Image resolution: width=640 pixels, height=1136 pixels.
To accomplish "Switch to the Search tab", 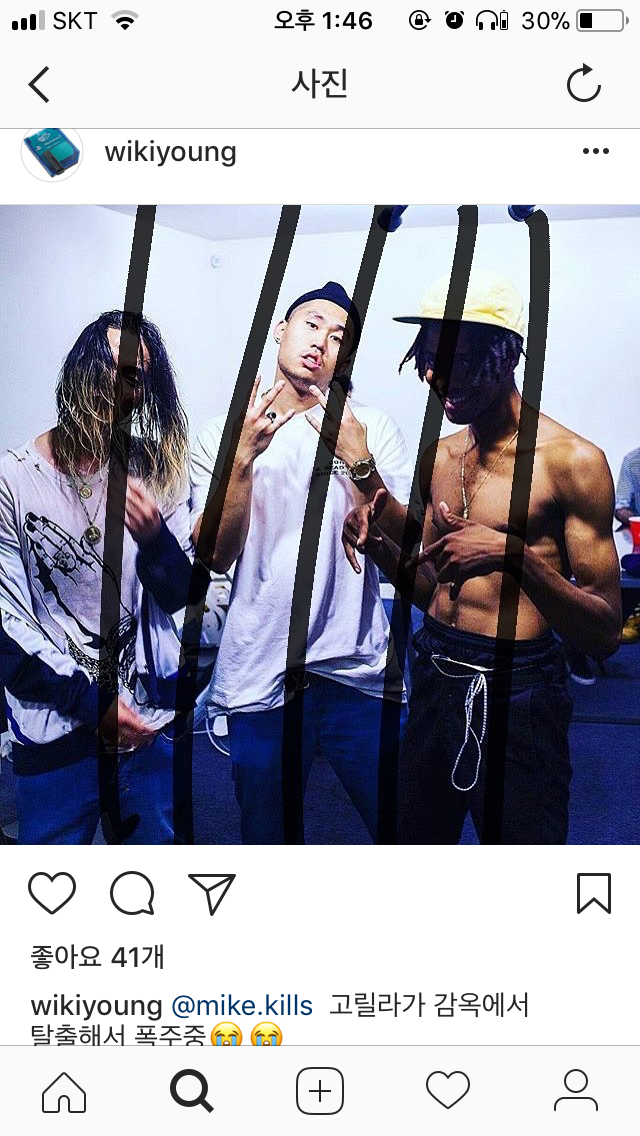I will click(192, 1090).
